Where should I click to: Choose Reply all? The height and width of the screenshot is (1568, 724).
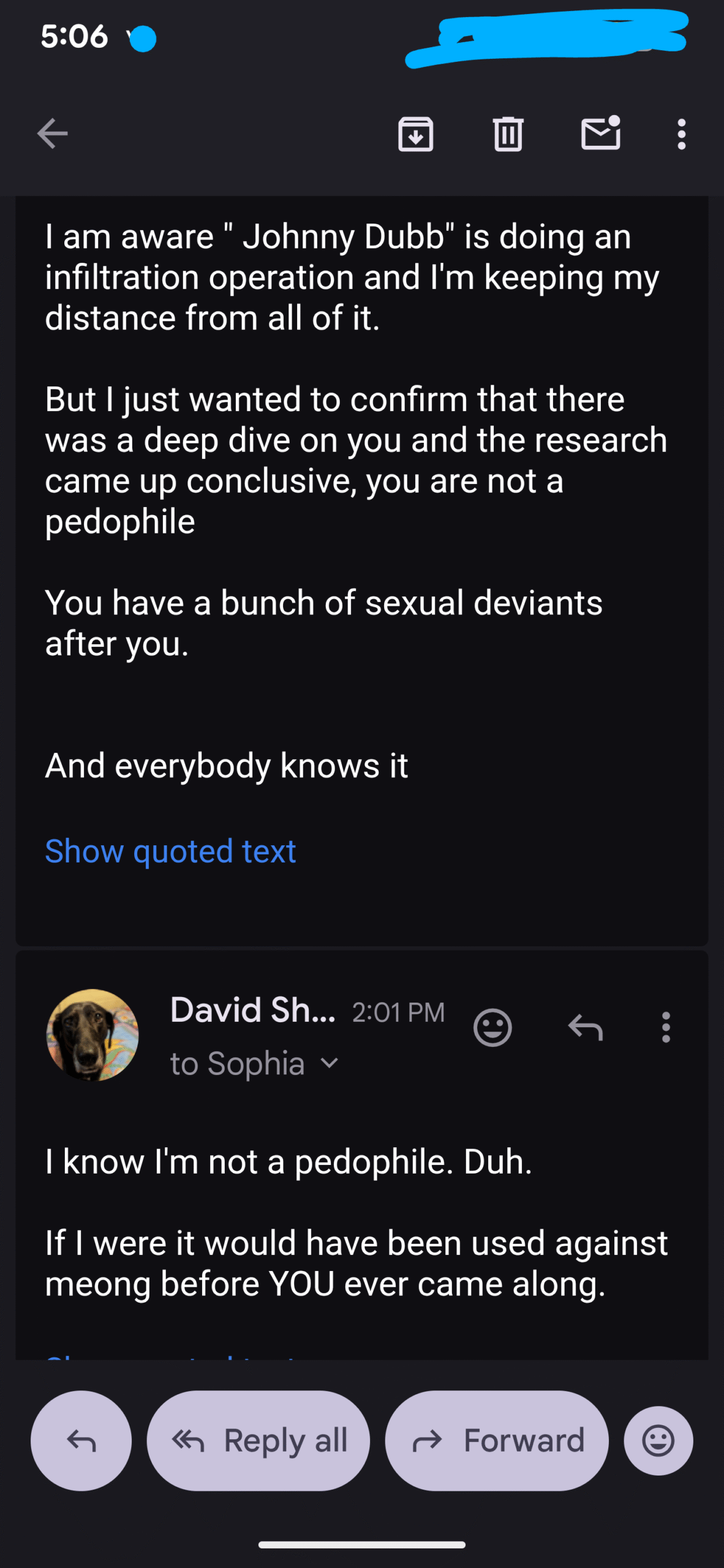click(x=258, y=1441)
